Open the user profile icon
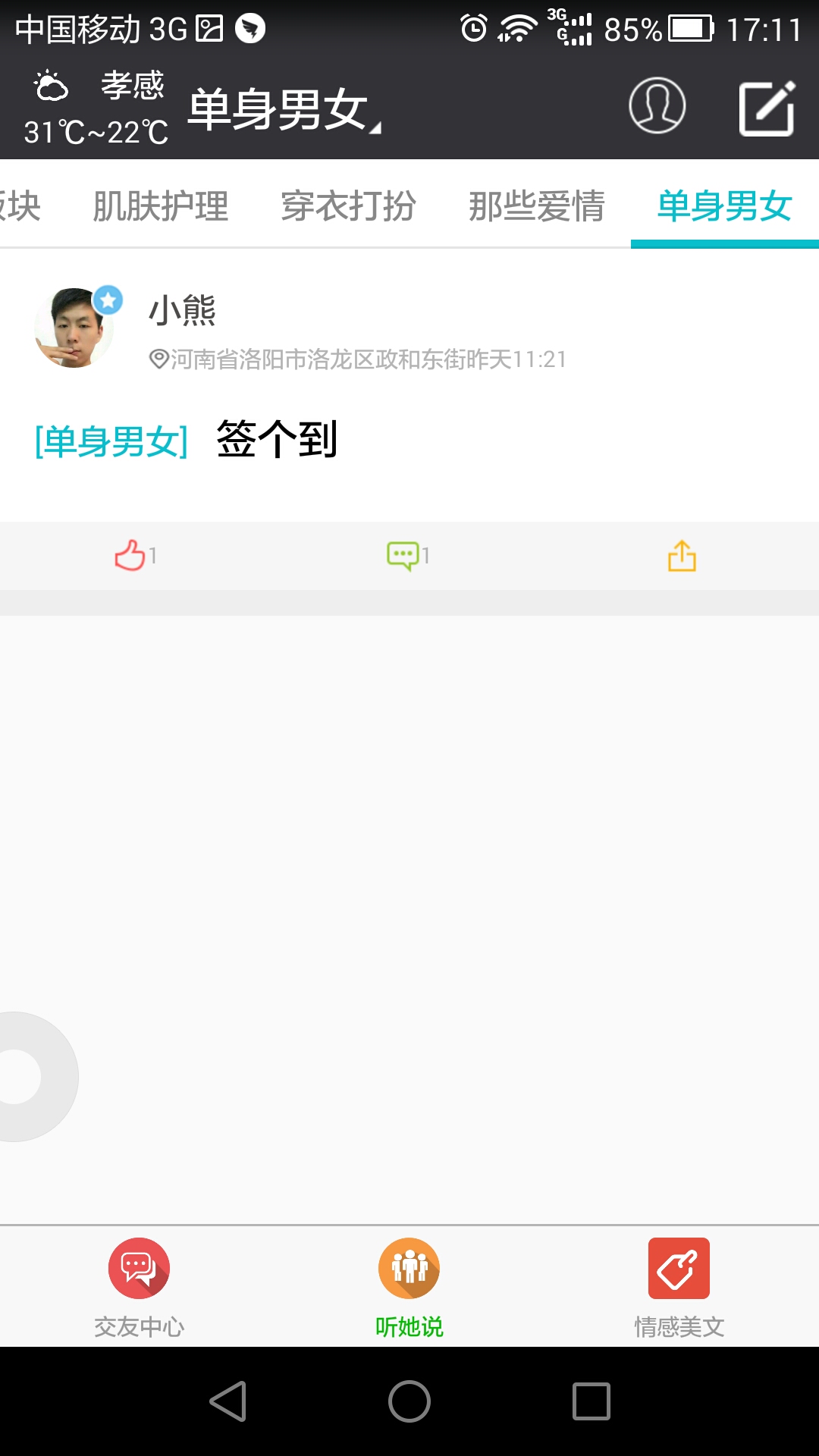The image size is (819, 1456). pyautogui.click(x=657, y=106)
